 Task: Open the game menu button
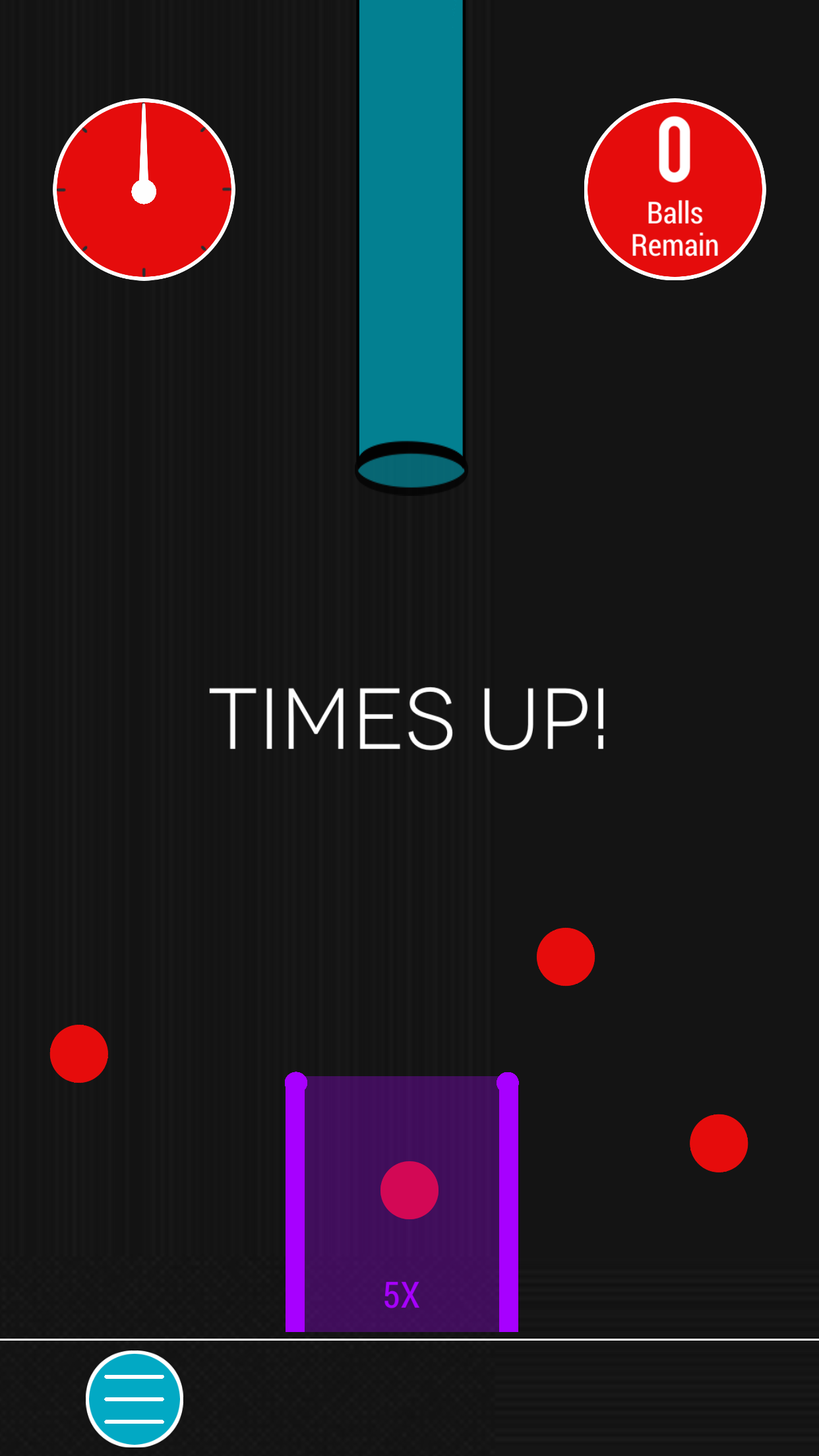(135, 1399)
